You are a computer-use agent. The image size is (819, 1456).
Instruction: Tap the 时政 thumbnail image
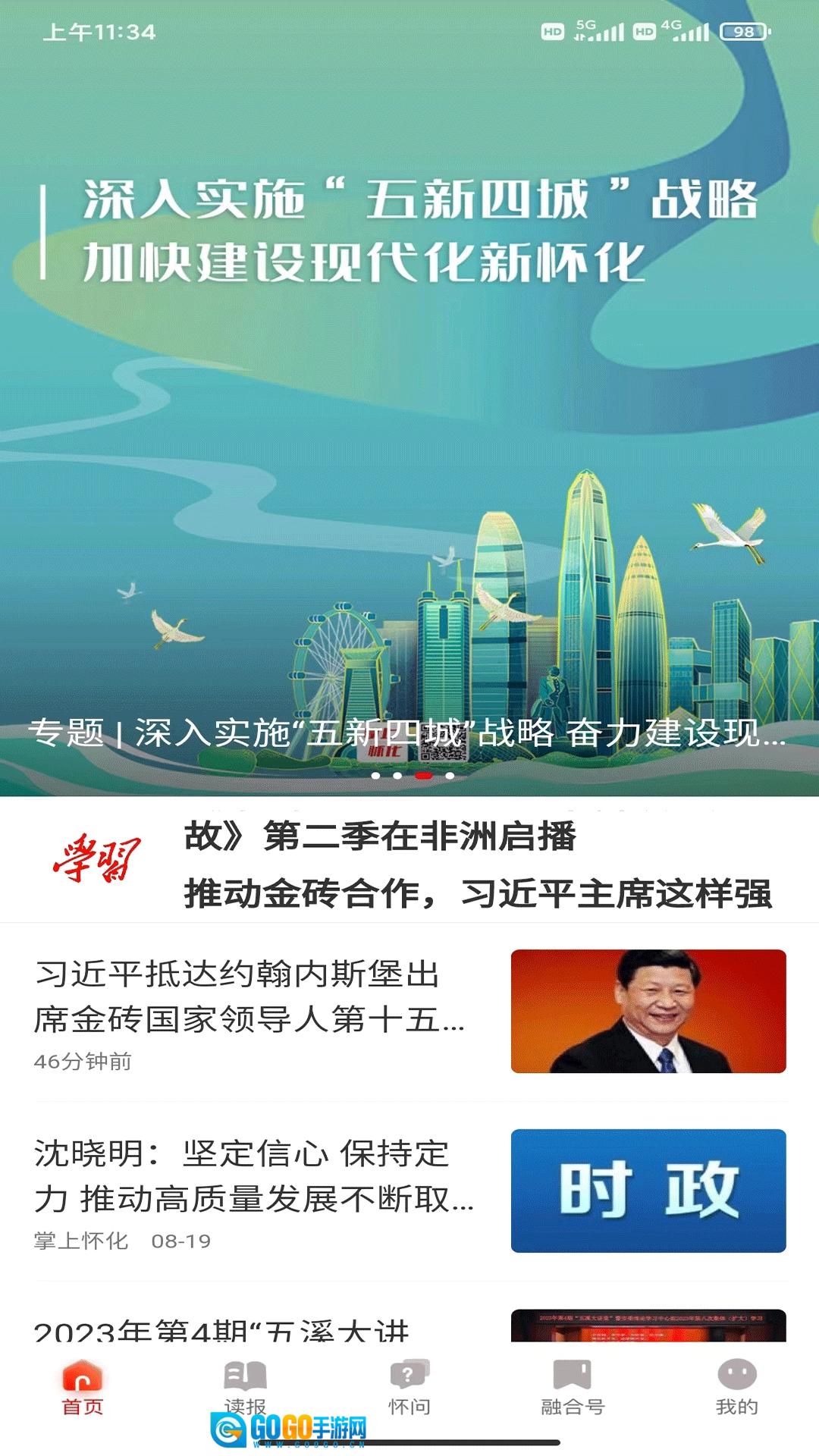648,1191
